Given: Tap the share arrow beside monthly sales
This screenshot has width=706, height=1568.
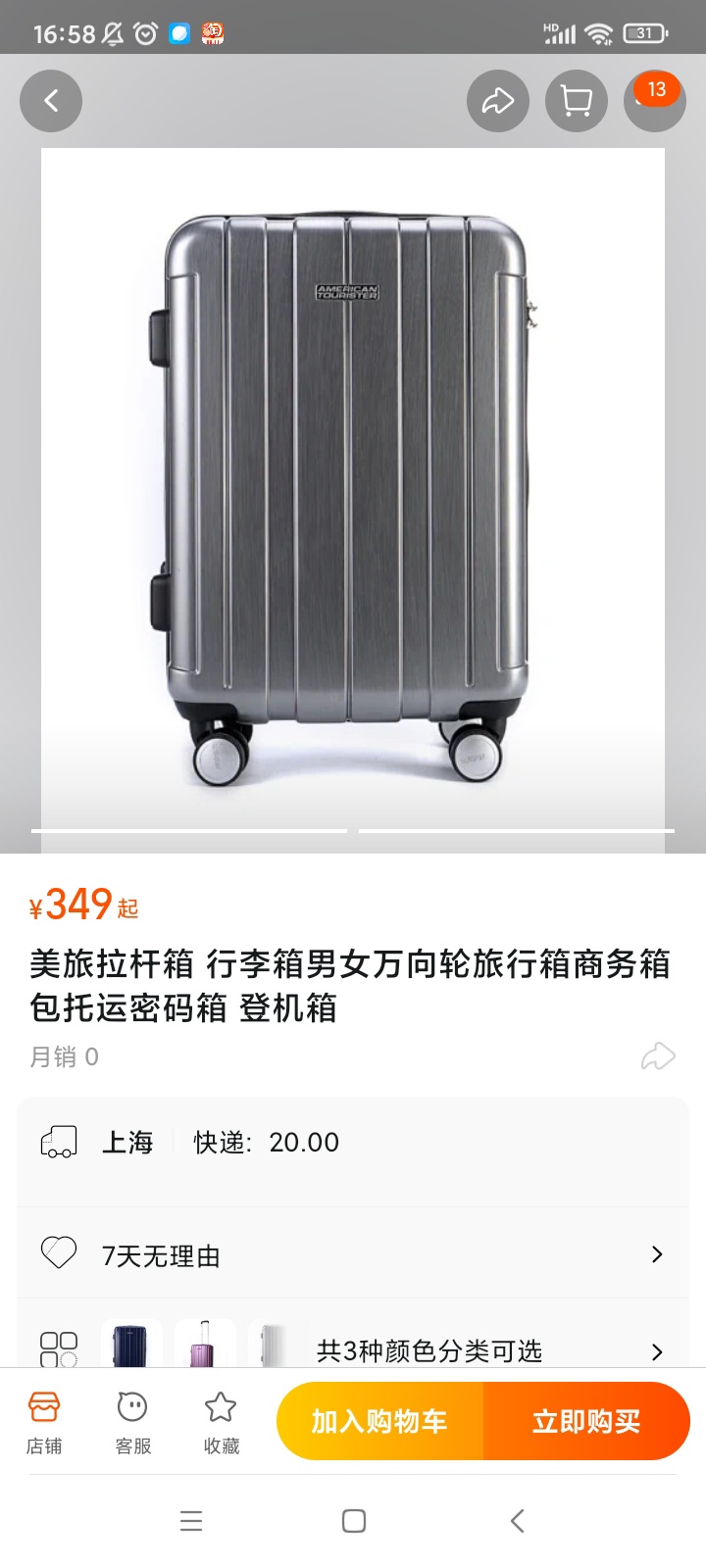Looking at the screenshot, I should [x=658, y=1056].
